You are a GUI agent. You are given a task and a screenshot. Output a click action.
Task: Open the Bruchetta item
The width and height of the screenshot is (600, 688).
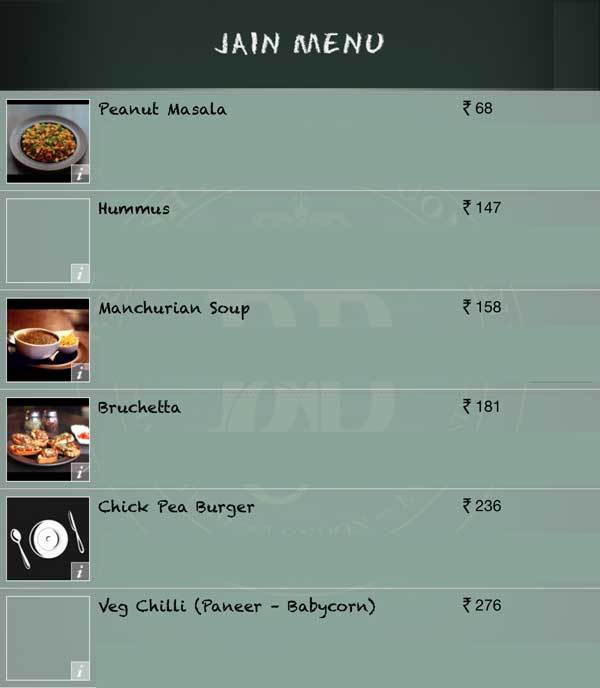(139, 407)
